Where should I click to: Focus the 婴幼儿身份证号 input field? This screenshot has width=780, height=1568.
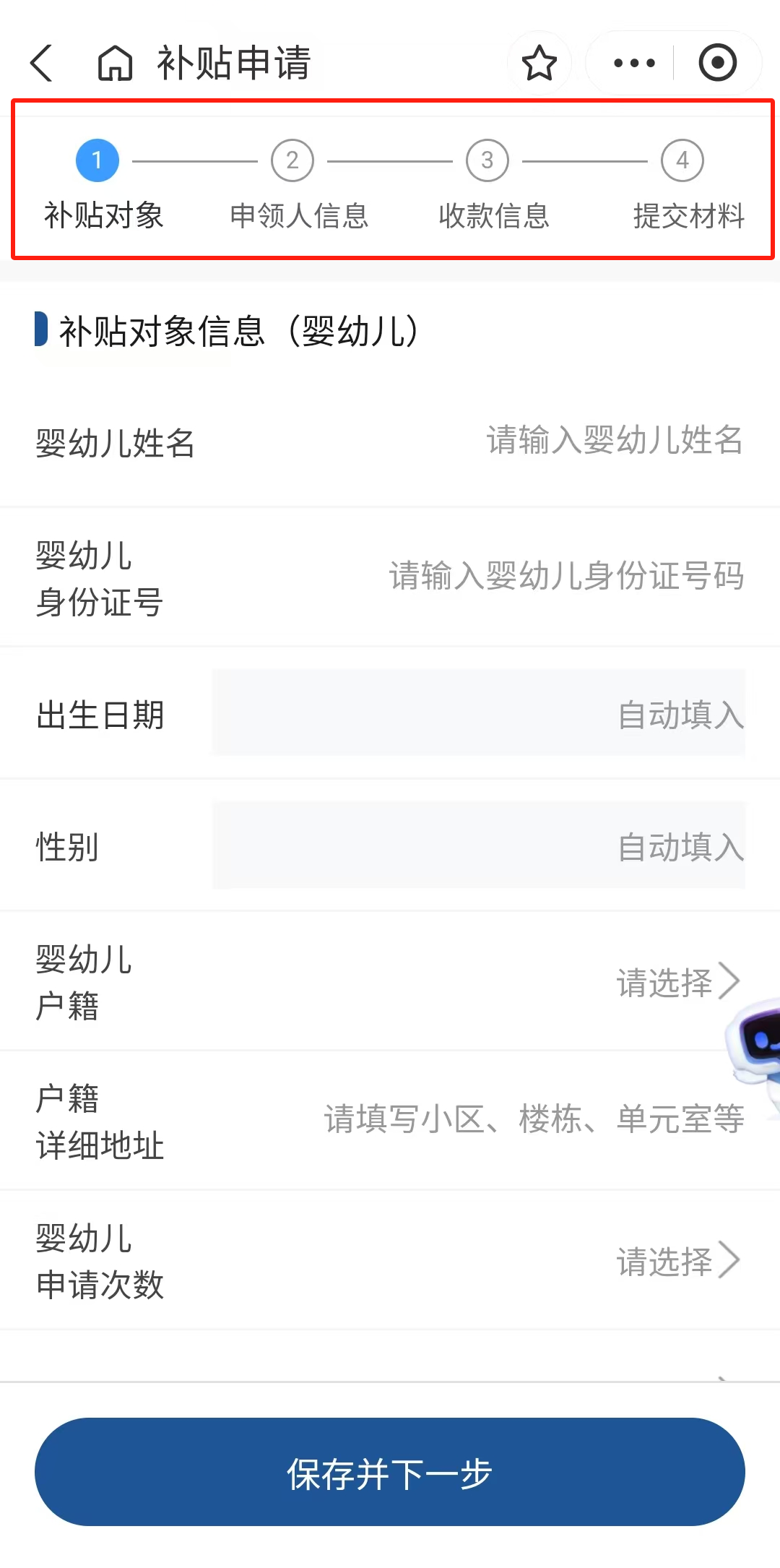click(566, 577)
